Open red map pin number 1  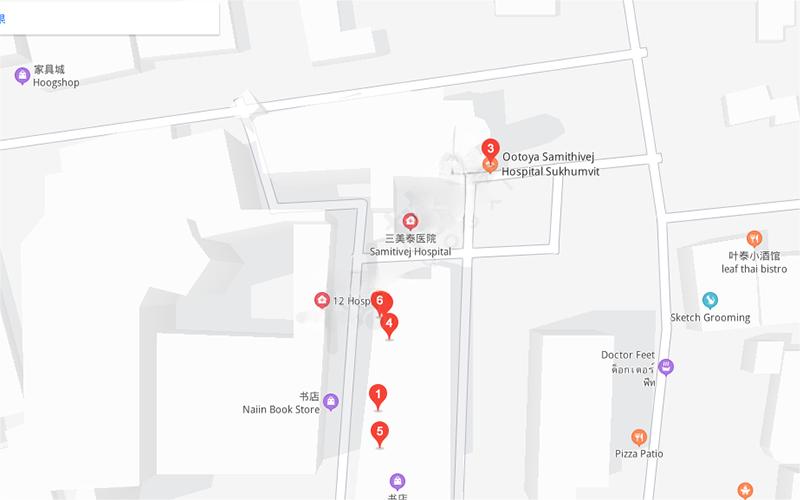[378, 395]
